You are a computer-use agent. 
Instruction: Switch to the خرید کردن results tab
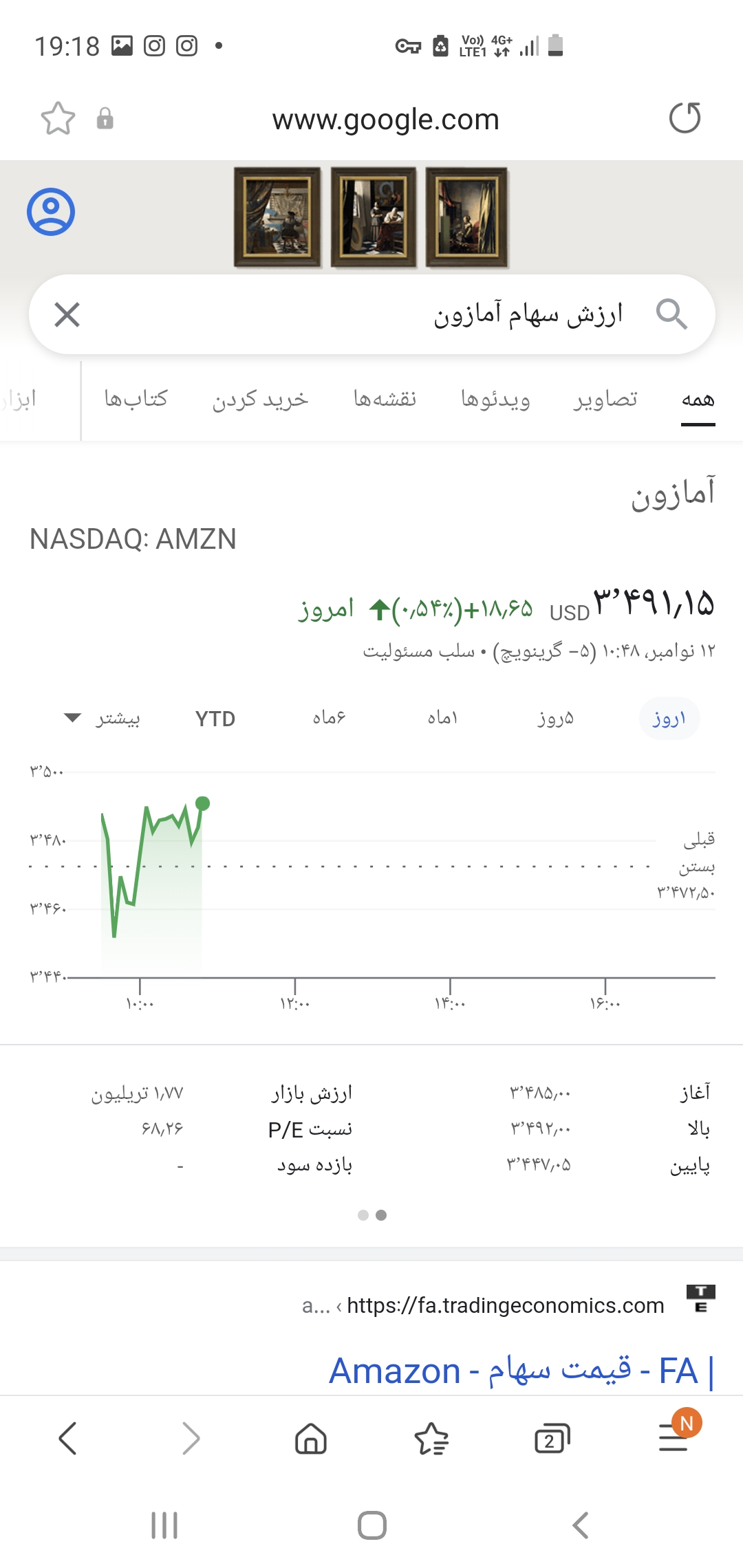tap(260, 399)
